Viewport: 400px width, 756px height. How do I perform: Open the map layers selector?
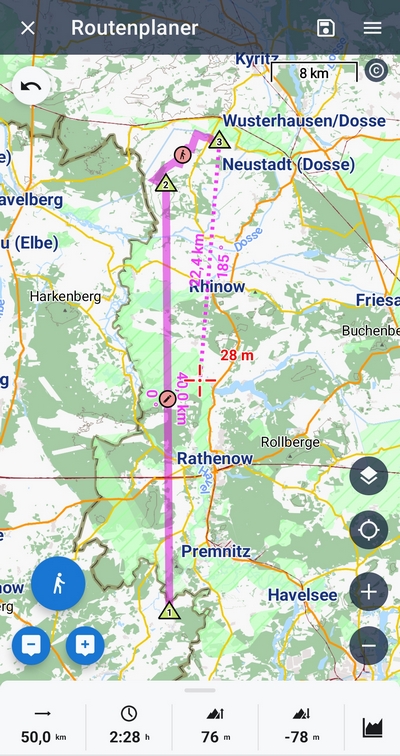click(x=369, y=476)
